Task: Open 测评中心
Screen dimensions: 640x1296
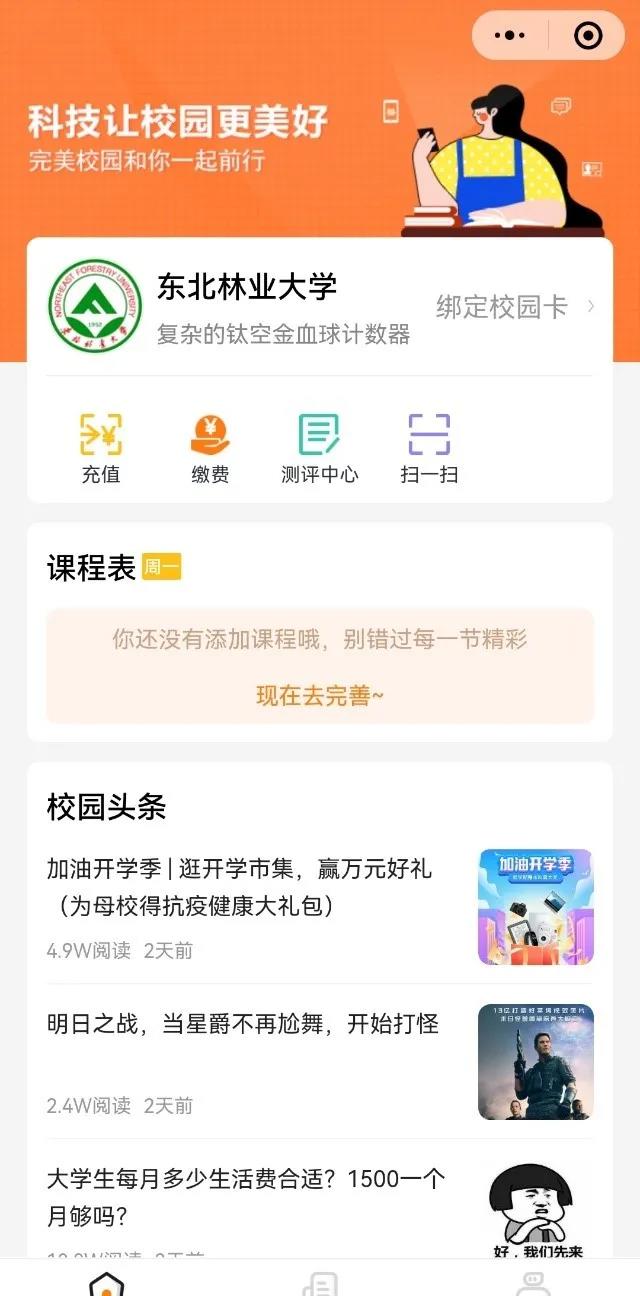Action: (x=319, y=449)
